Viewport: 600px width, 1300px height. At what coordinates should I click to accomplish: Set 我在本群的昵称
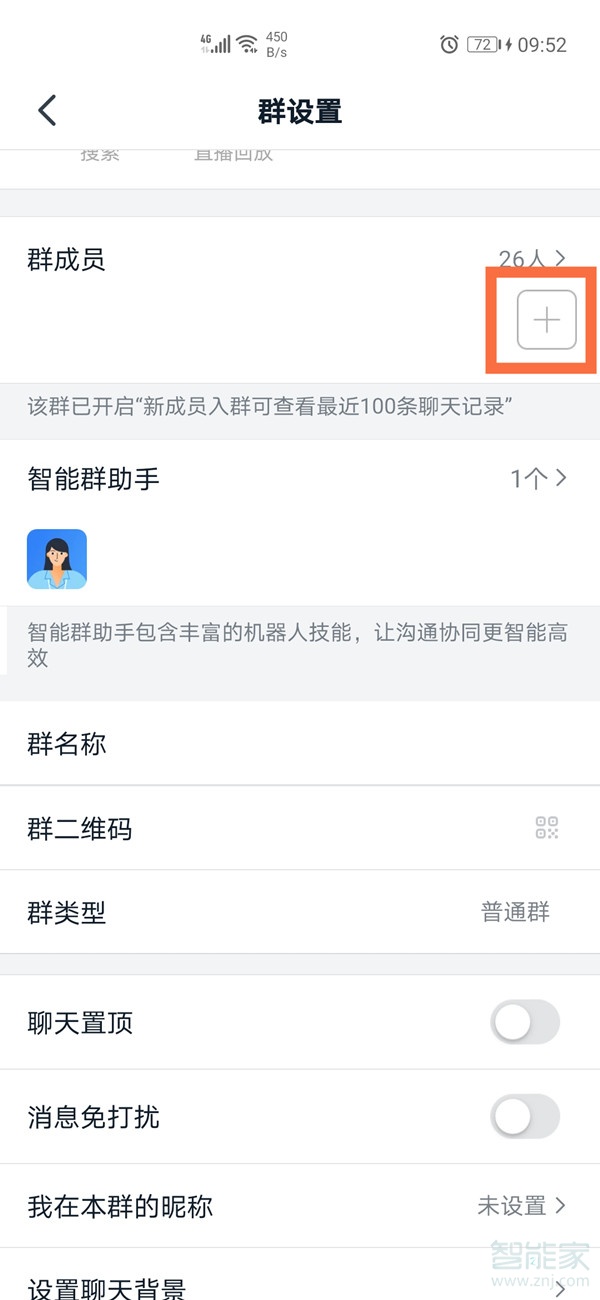(x=300, y=1206)
